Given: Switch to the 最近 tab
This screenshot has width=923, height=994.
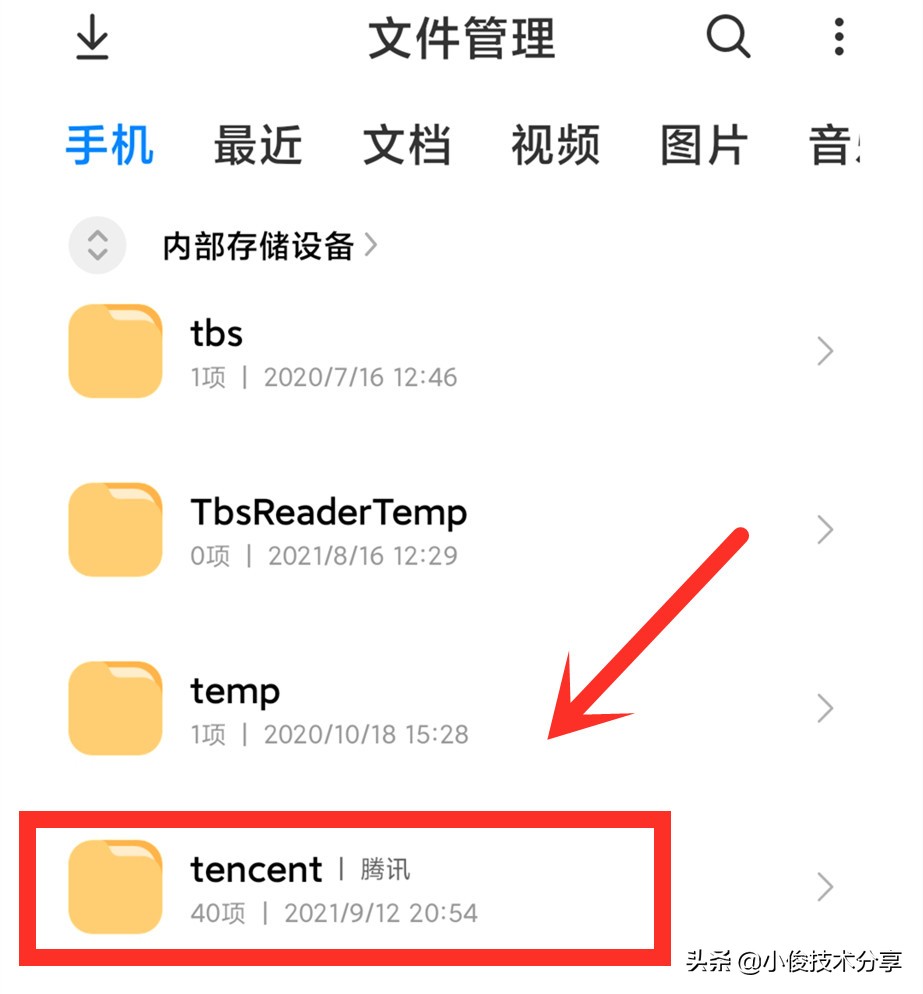Looking at the screenshot, I should 257,146.
